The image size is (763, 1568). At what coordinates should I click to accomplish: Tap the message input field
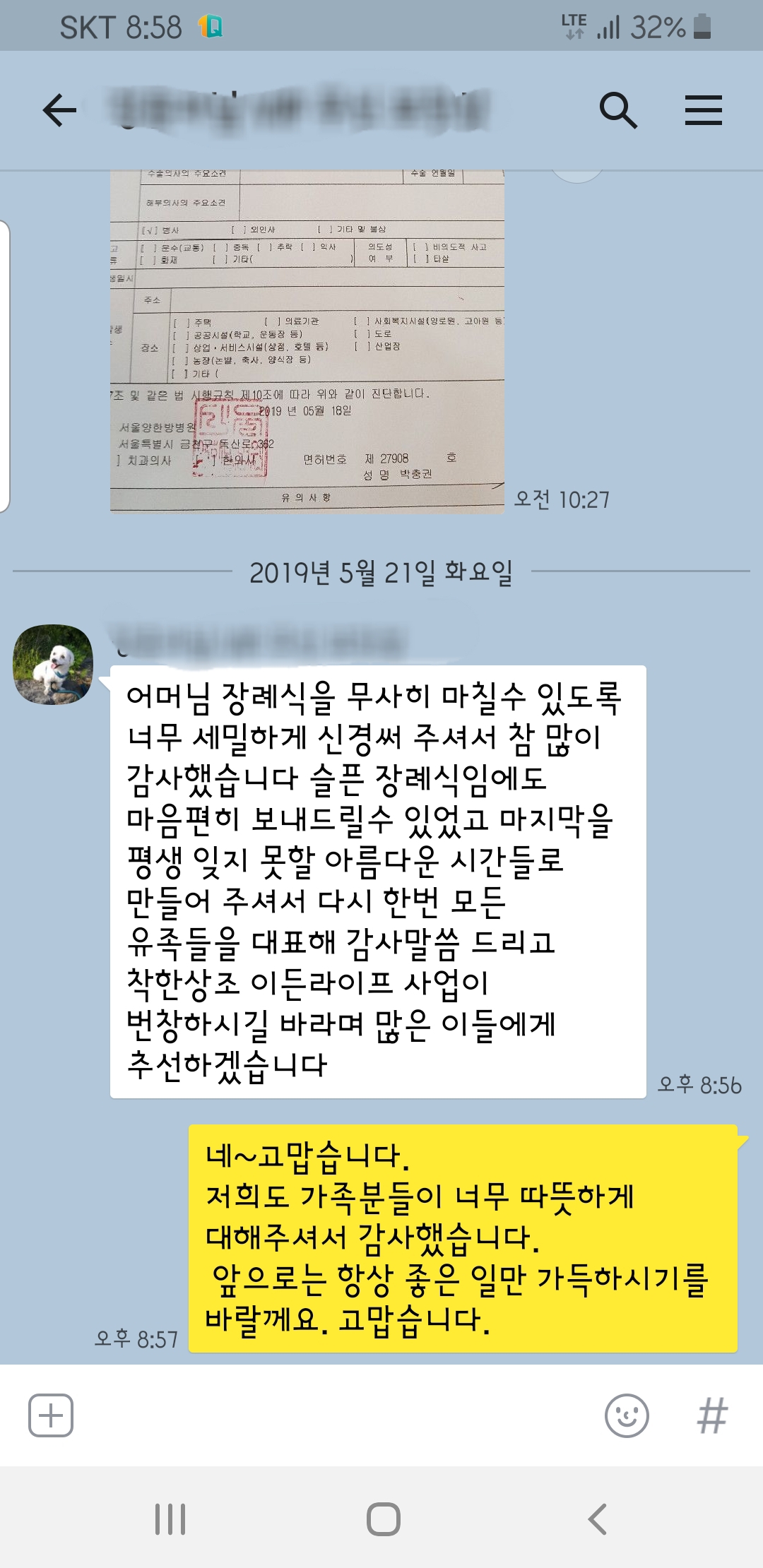click(x=332, y=1415)
